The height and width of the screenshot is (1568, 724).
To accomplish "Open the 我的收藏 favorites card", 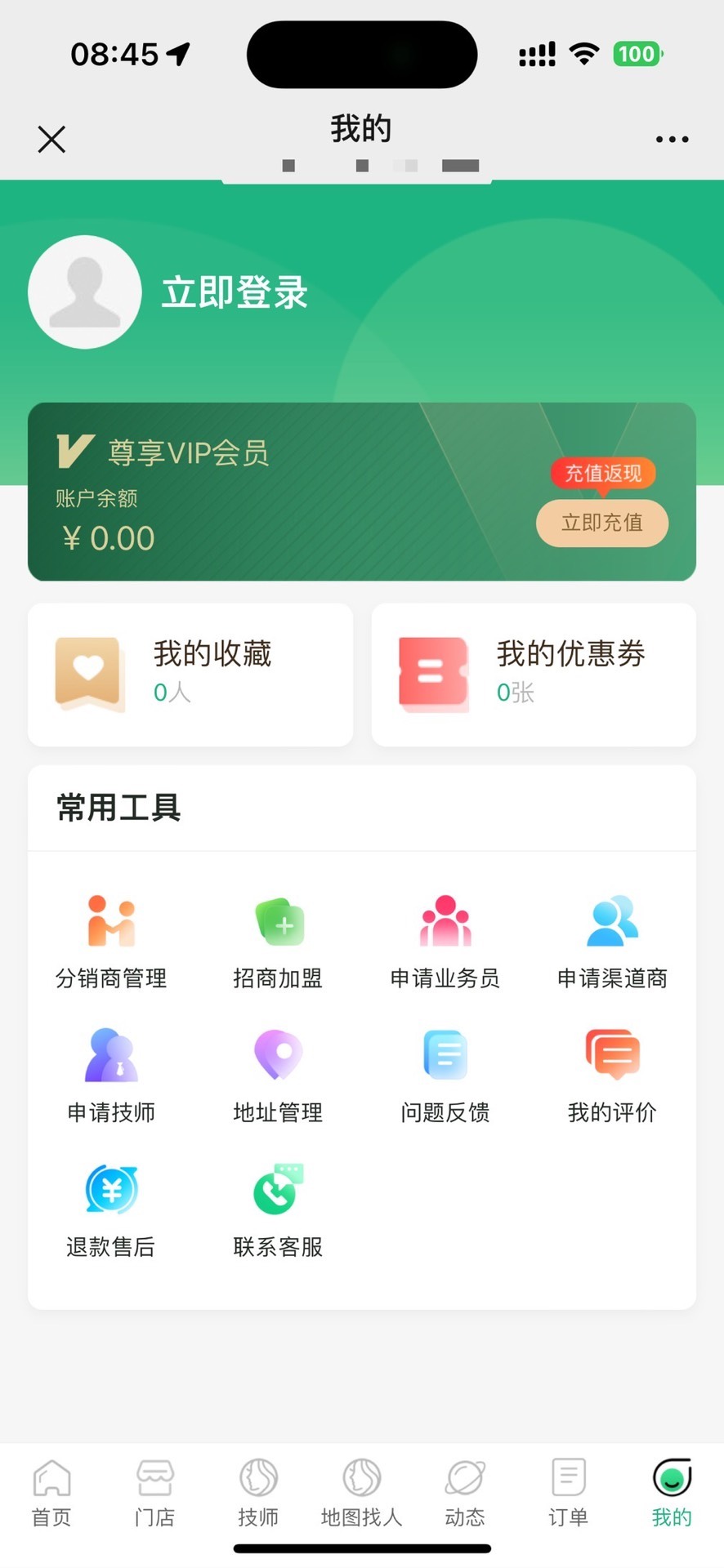I will pyautogui.click(x=190, y=675).
